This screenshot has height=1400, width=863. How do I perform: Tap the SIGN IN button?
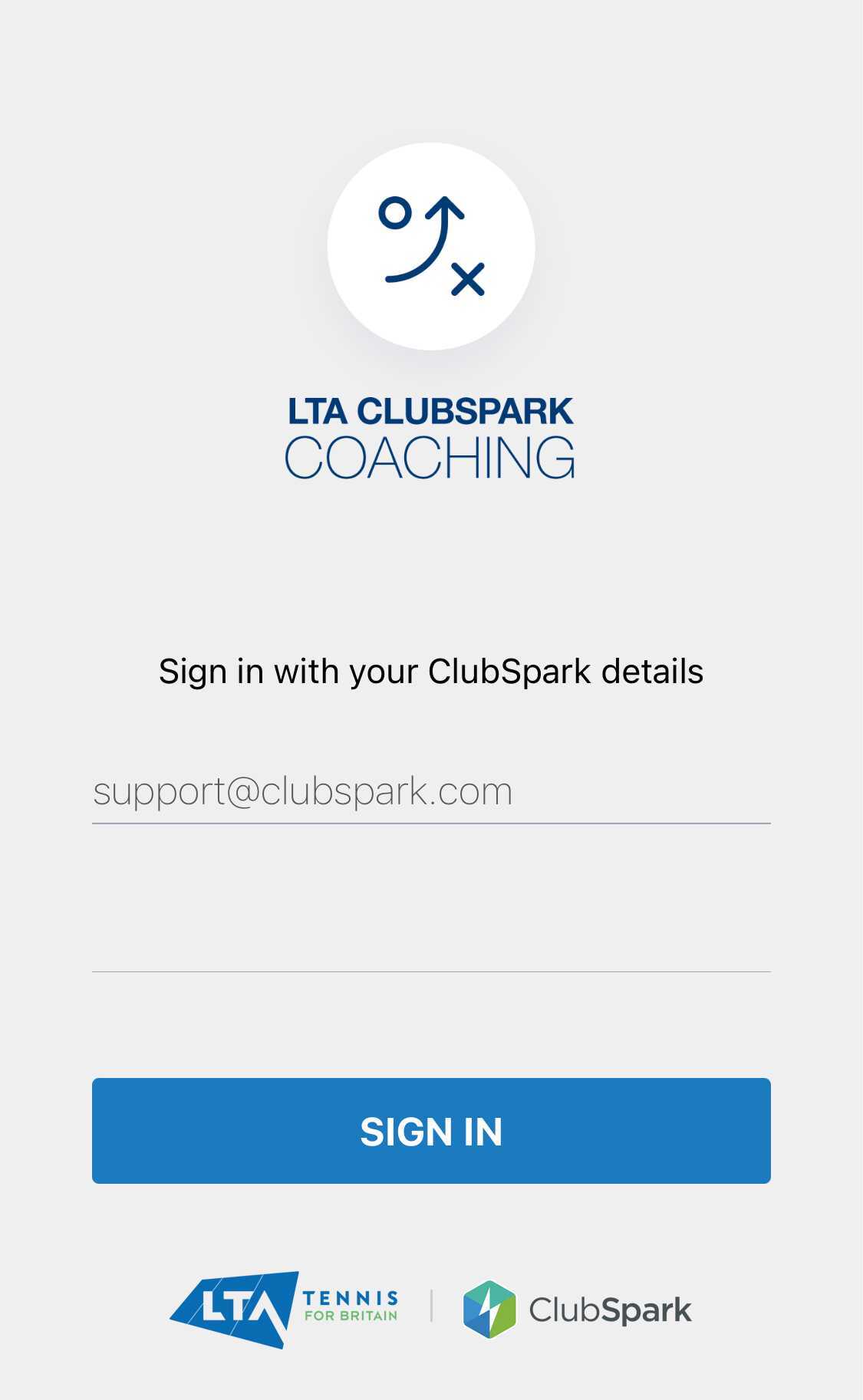pyautogui.click(x=430, y=1131)
